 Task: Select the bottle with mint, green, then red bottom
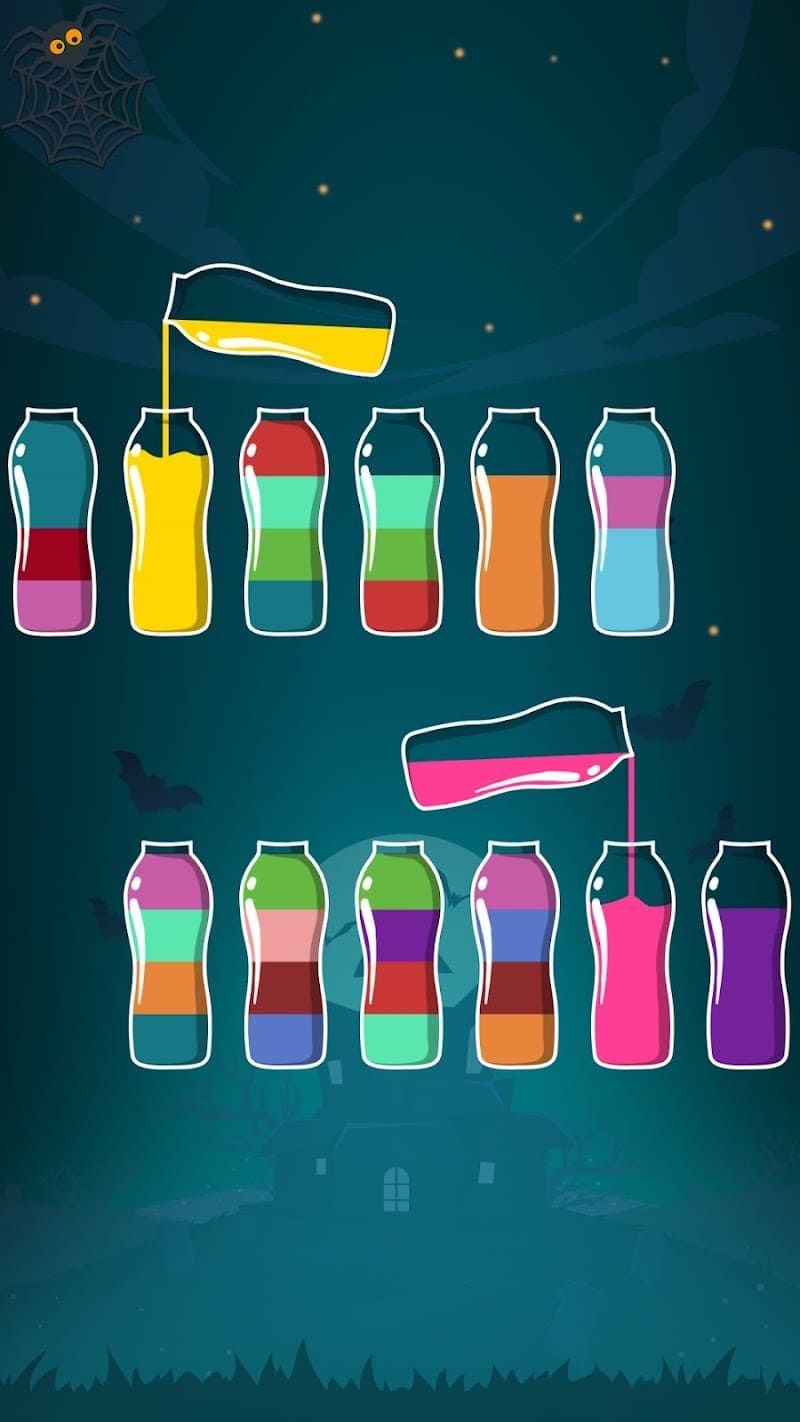(x=399, y=540)
